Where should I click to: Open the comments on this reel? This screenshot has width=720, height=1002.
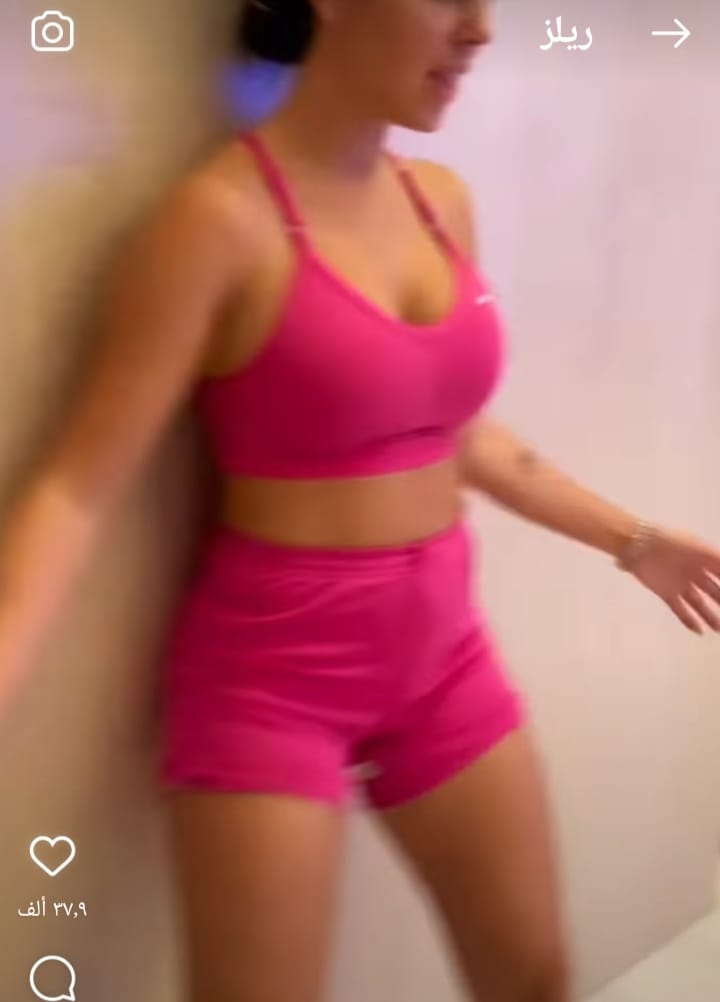(x=52, y=977)
